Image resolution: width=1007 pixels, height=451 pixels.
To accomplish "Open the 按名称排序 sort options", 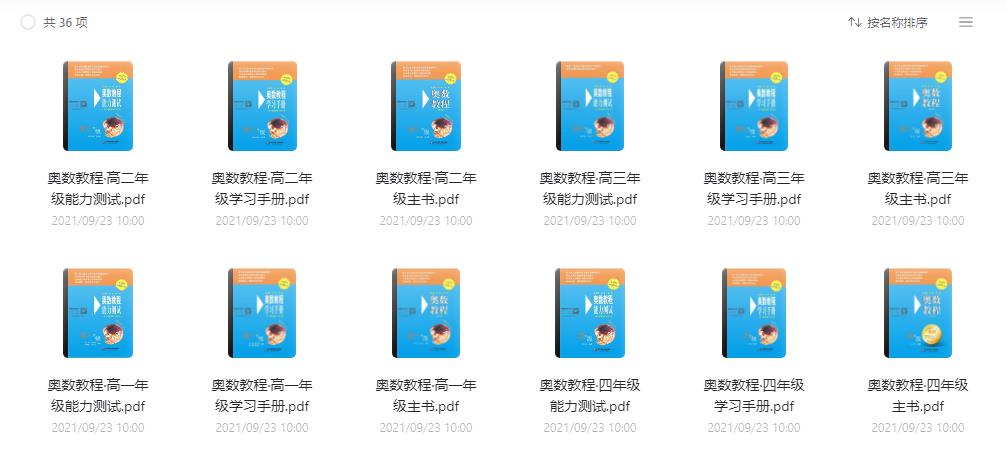I will (887, 22).
